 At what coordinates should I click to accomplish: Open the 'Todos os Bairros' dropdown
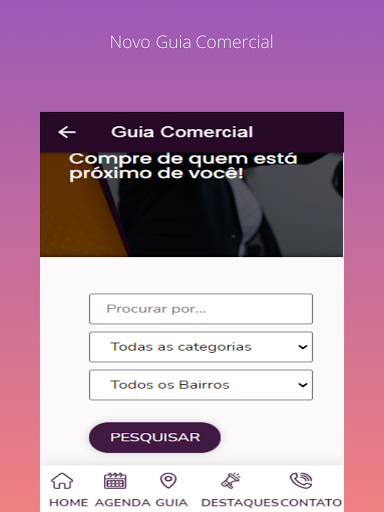(201, 385)
